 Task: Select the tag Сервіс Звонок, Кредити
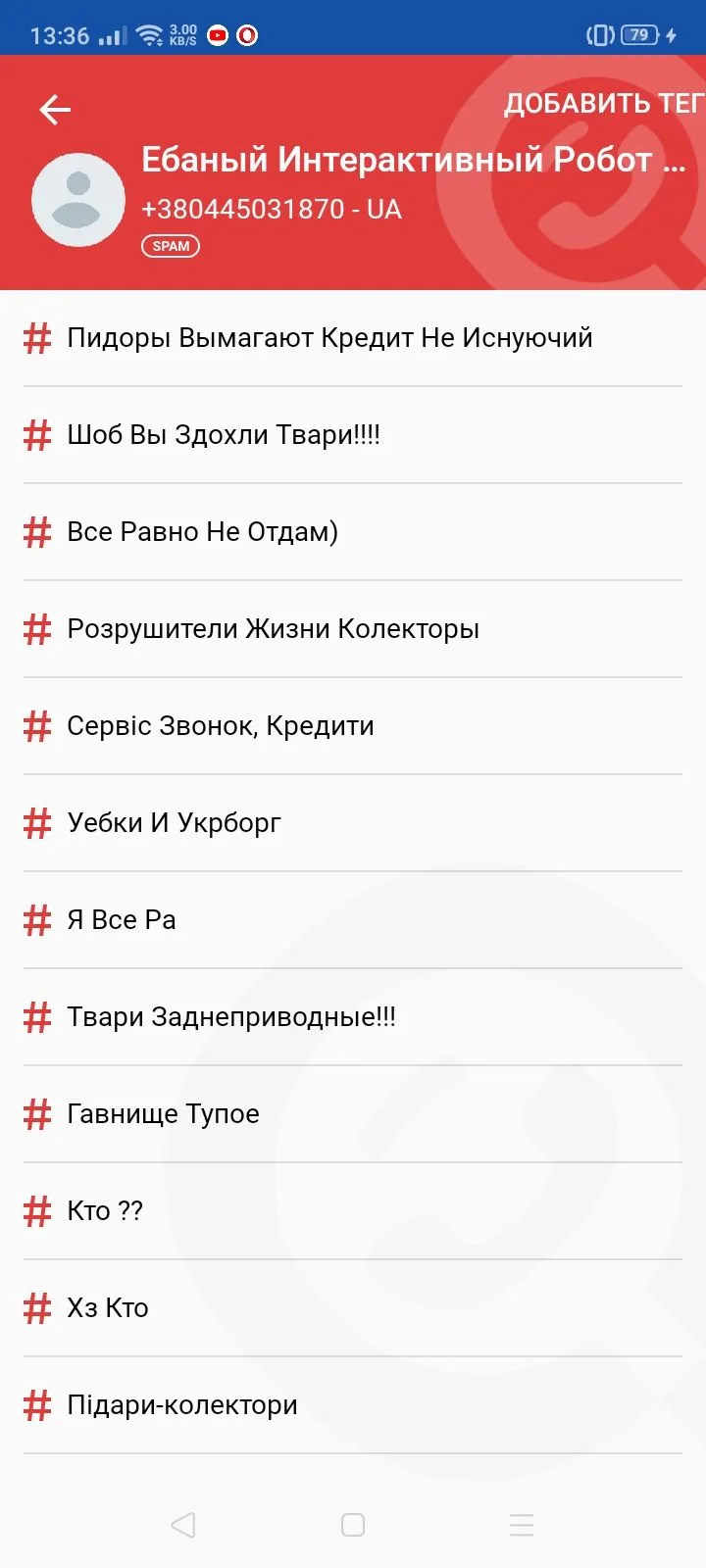(x=221, y=726)
